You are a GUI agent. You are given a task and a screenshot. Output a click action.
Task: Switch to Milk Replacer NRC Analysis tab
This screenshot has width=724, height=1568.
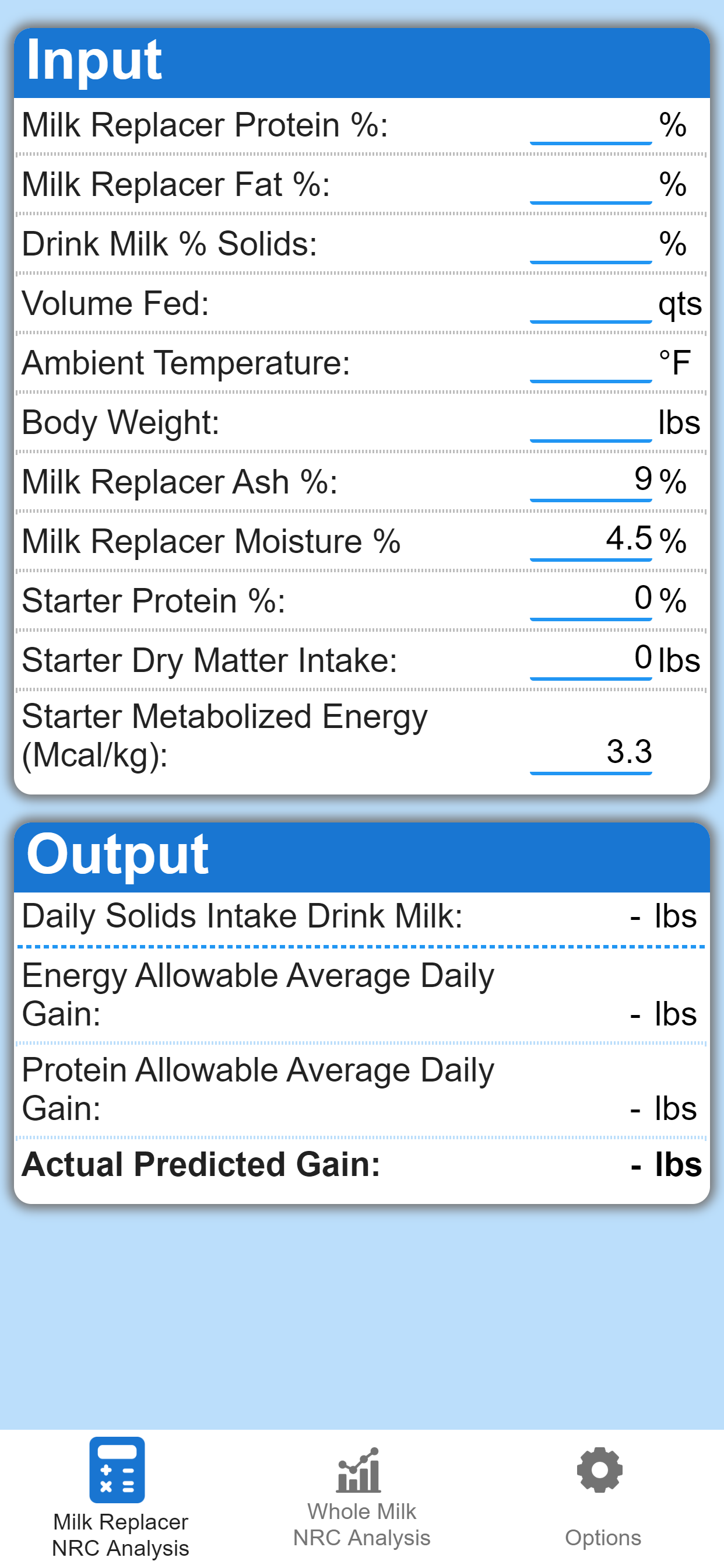pos(121,1499)
